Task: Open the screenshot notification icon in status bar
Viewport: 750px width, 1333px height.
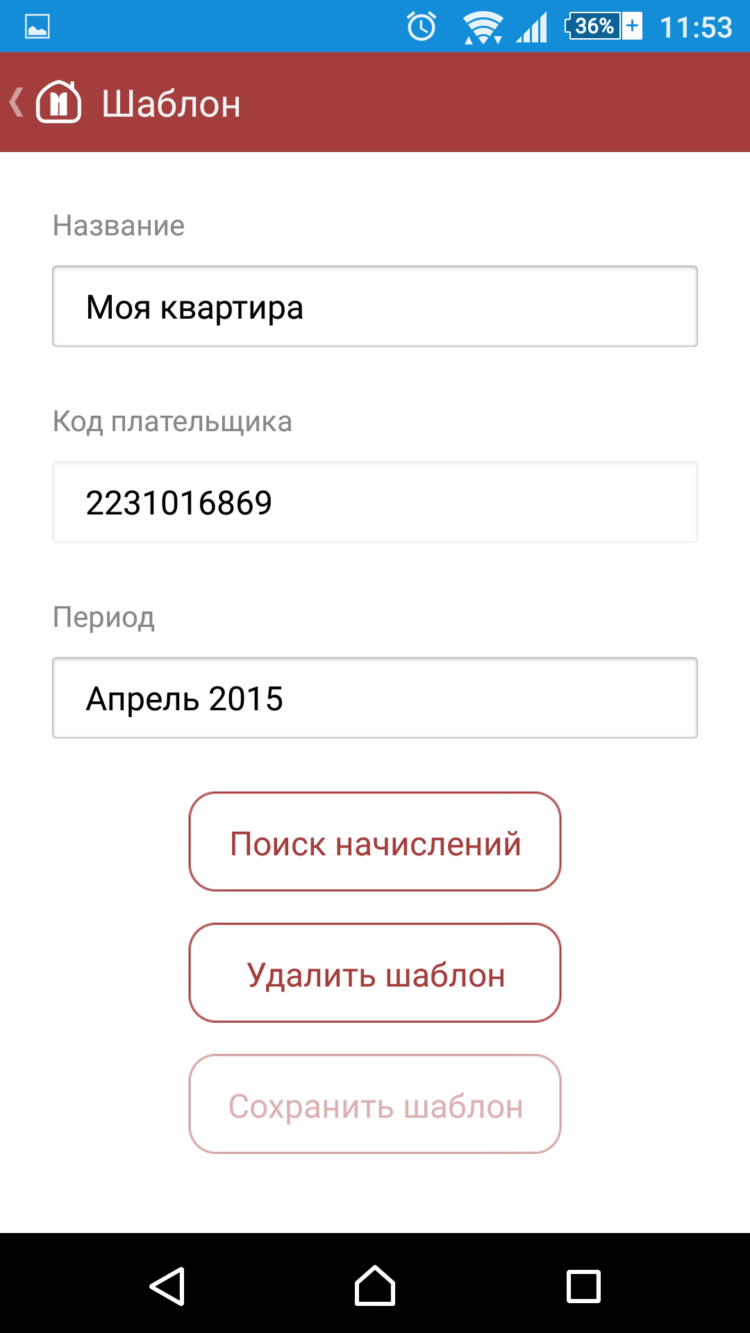Action: click(35, 25)
